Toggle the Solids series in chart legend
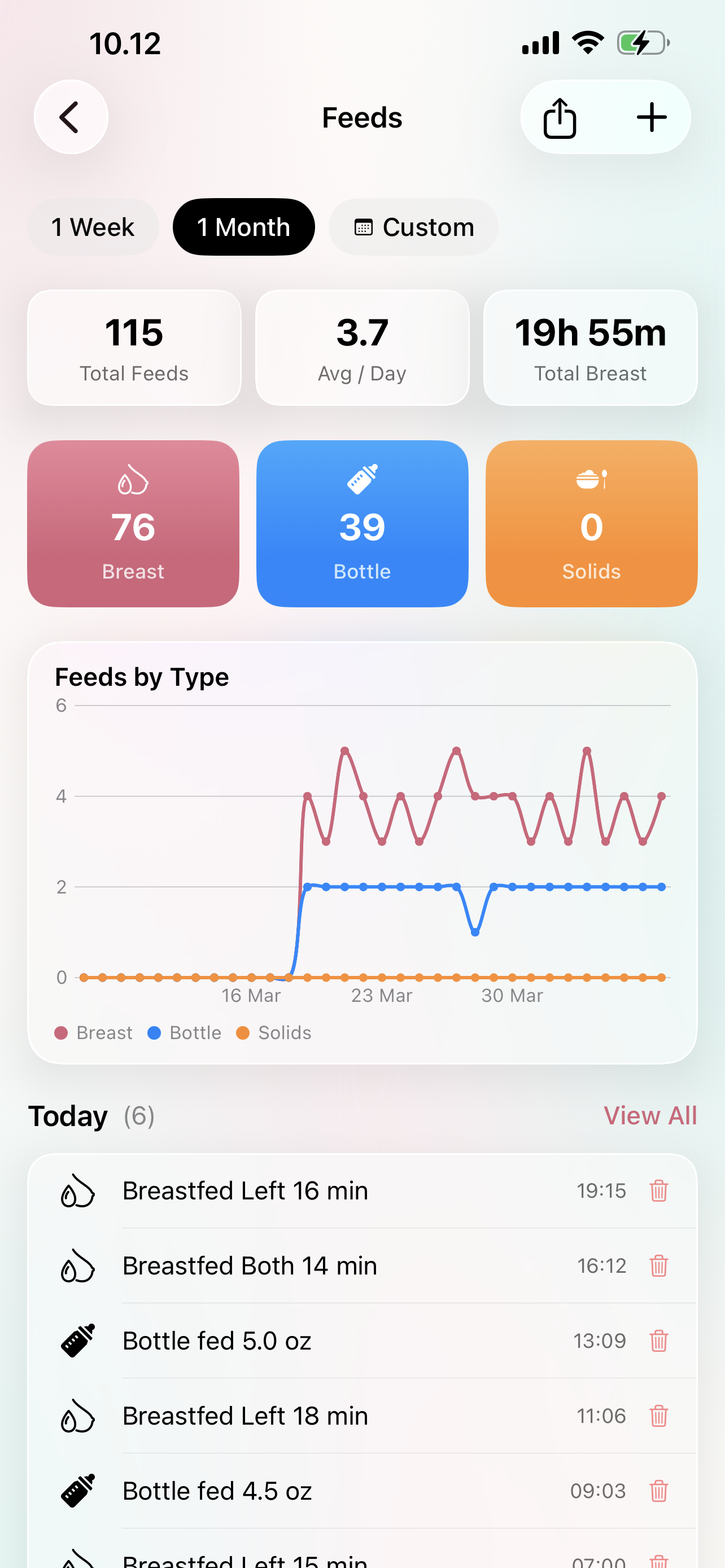 tap(273, 1032)
